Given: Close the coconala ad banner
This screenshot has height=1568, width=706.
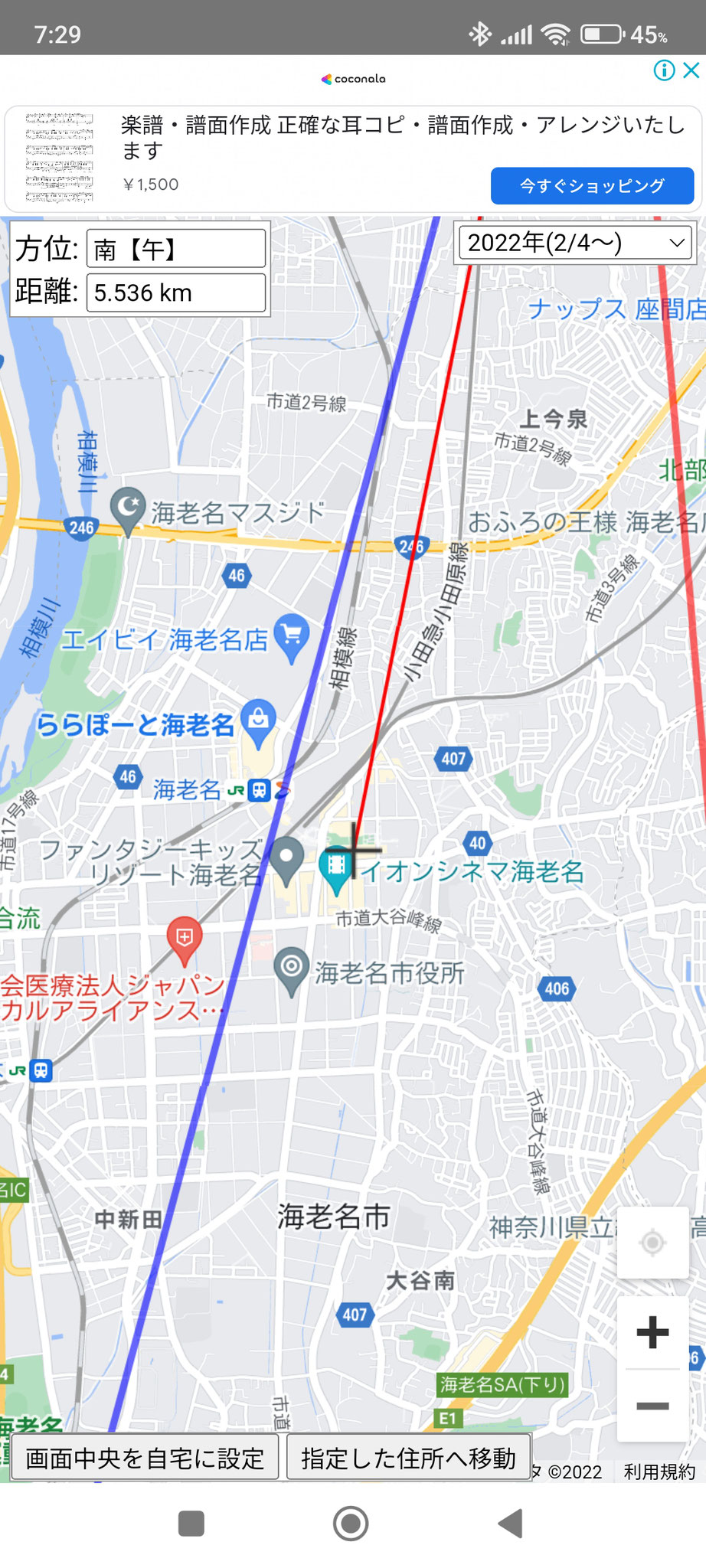Looking at the screenshot, I should click(x=691, y=70).
